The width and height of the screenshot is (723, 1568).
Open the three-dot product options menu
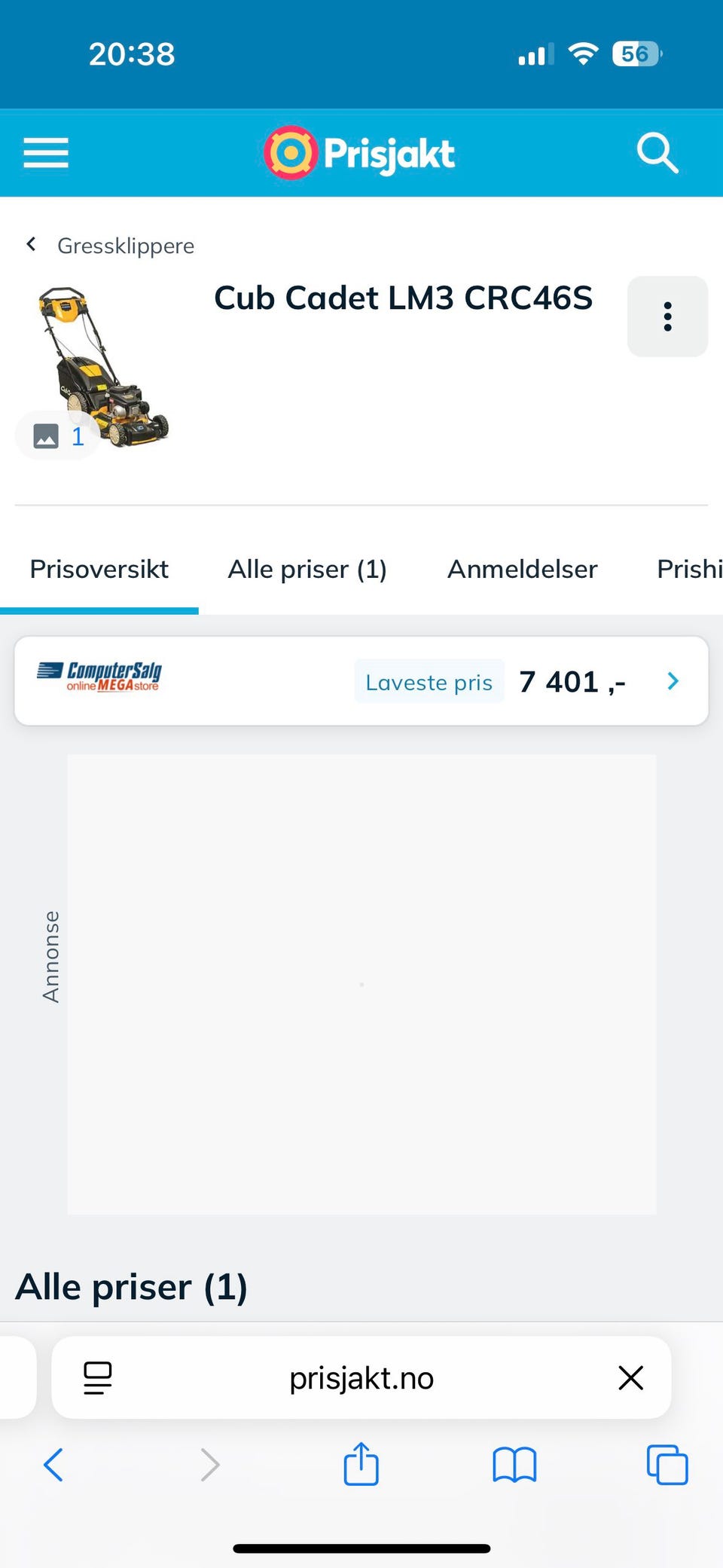tap(667, 316)
